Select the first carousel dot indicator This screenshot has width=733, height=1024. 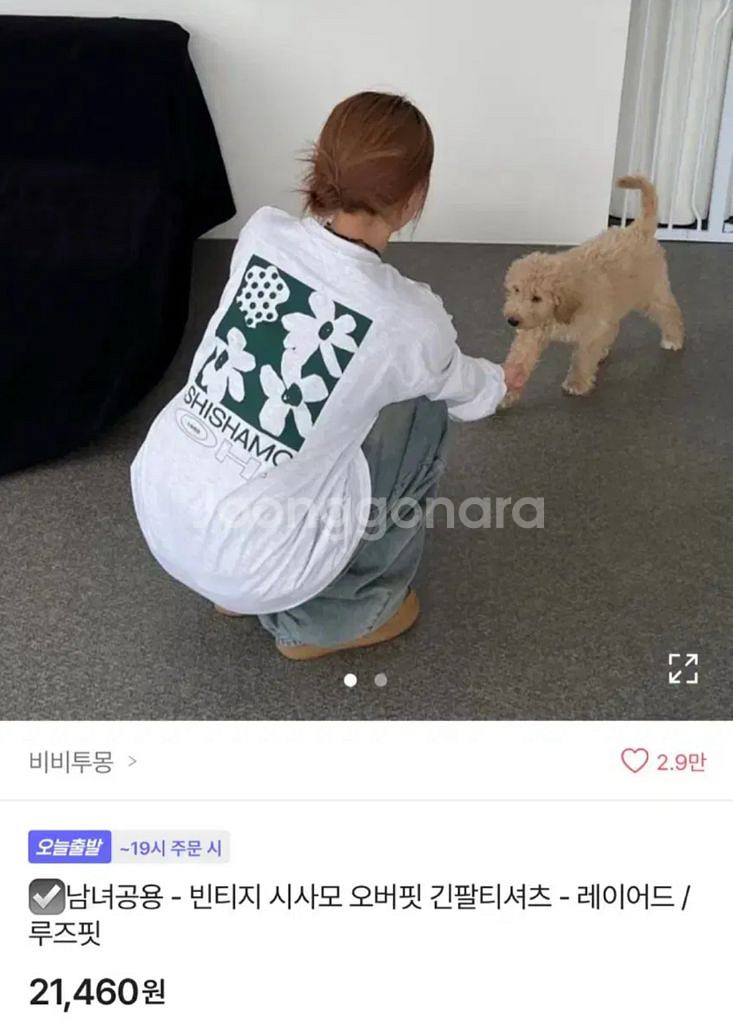[350, 679]
